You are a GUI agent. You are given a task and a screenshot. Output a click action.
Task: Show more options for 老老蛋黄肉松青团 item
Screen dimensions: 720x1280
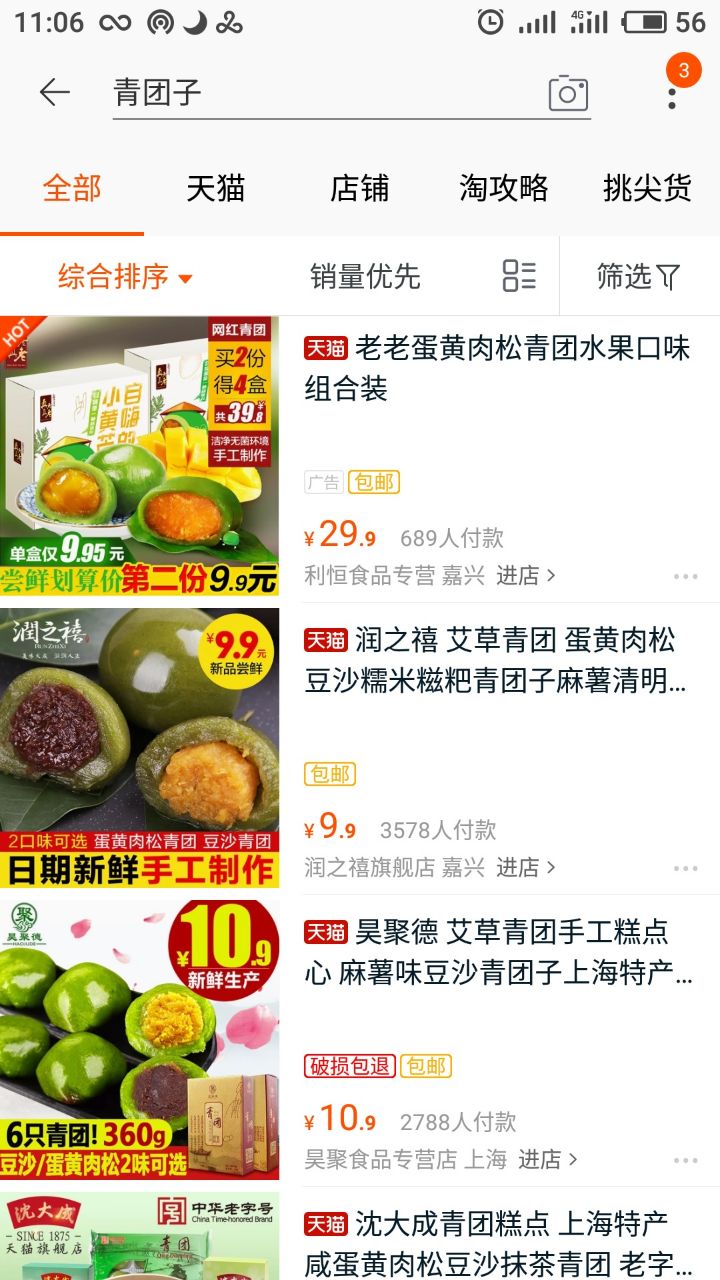[686, 577]
